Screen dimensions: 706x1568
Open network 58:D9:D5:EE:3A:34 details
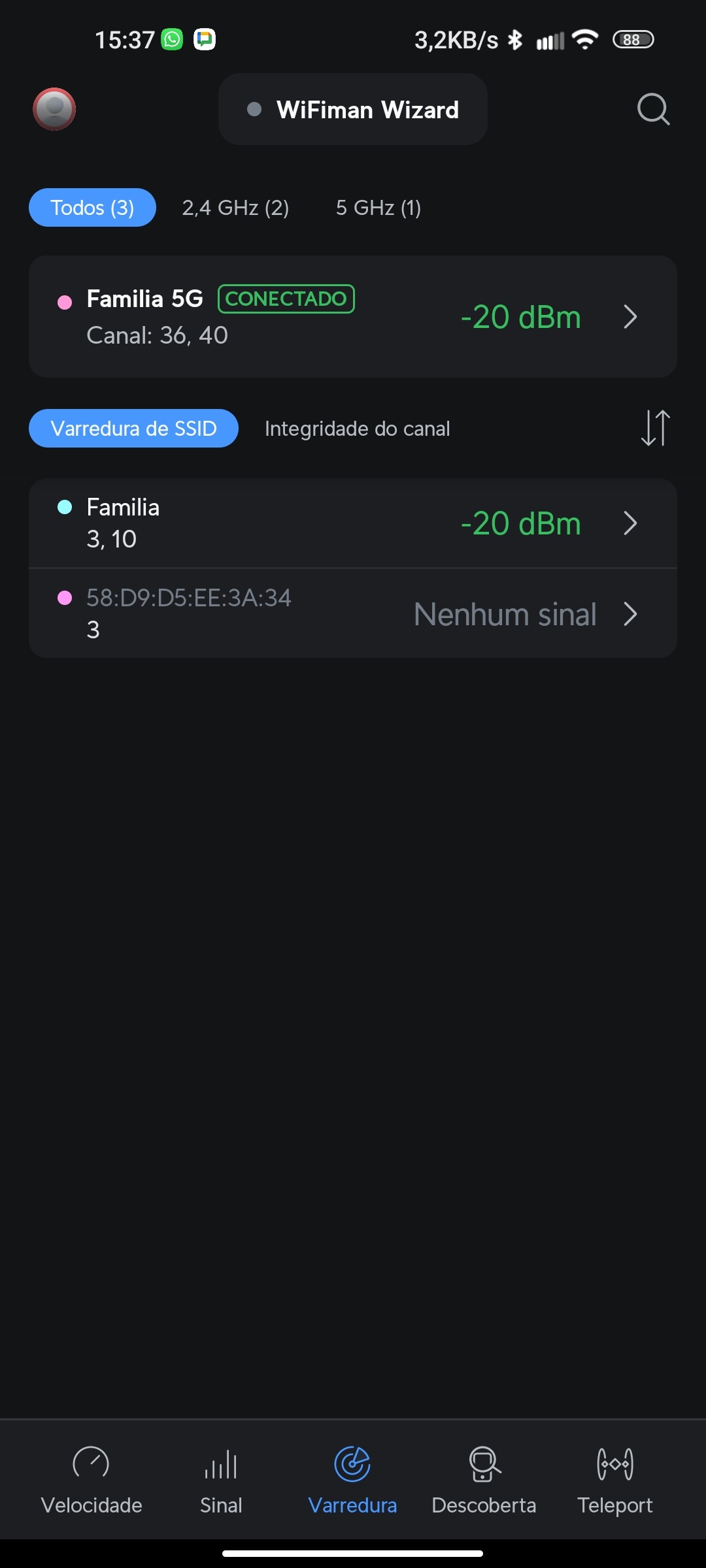[x=353, y=613]
